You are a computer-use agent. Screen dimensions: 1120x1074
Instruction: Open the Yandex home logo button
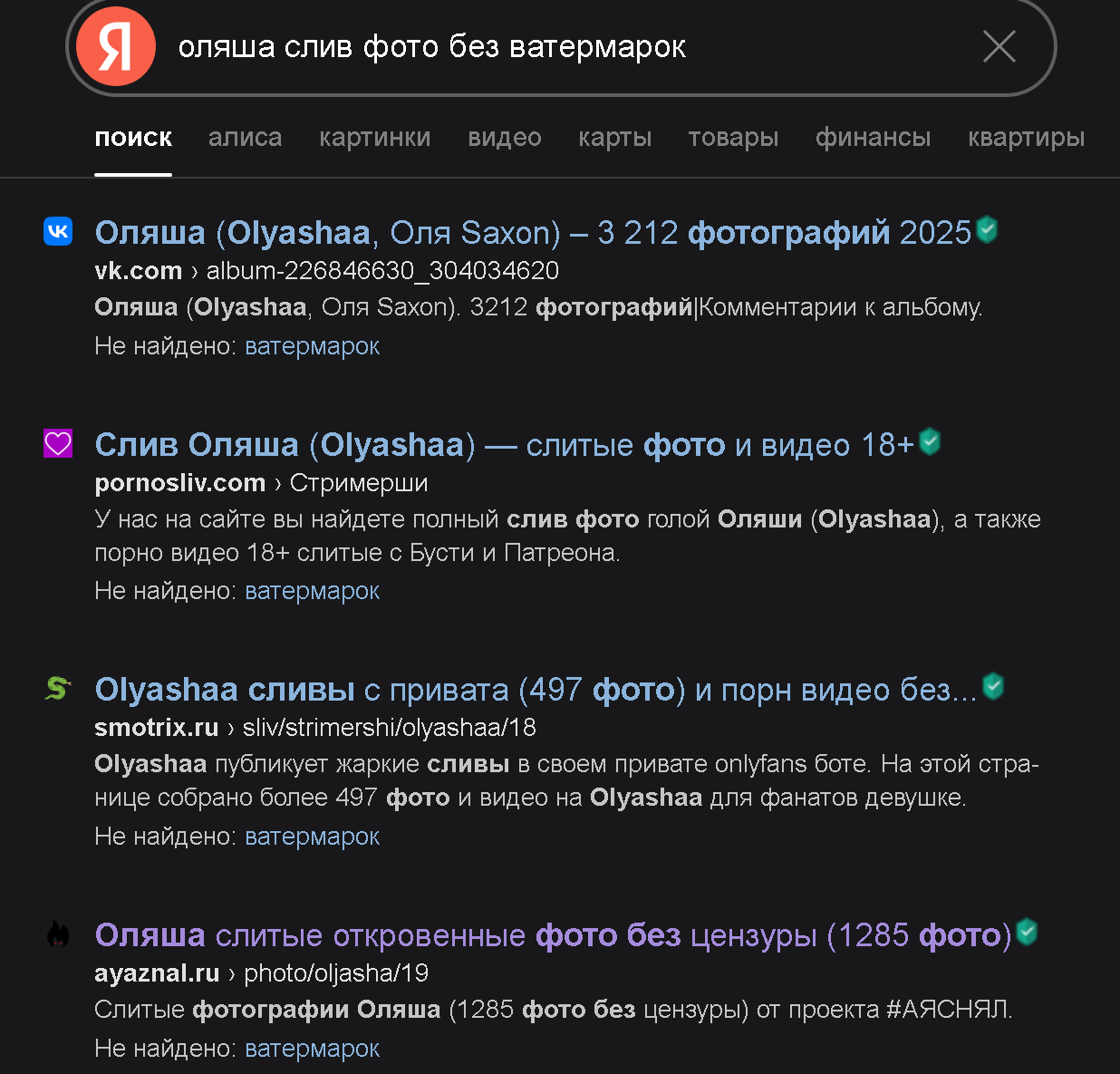pos(116,46)
